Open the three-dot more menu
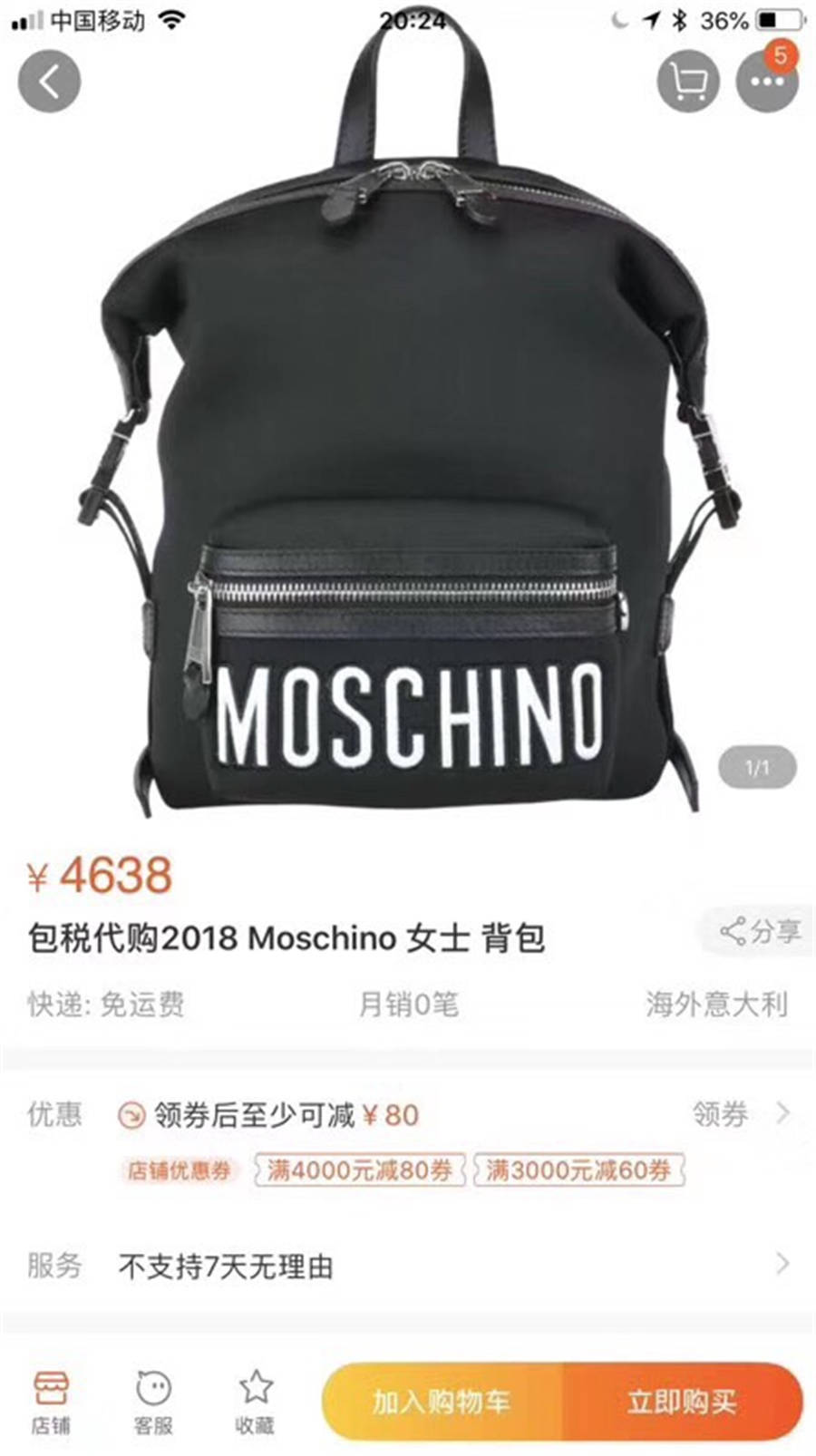The width and height of the screenshot is (816, 1456). tap(767, 82)
